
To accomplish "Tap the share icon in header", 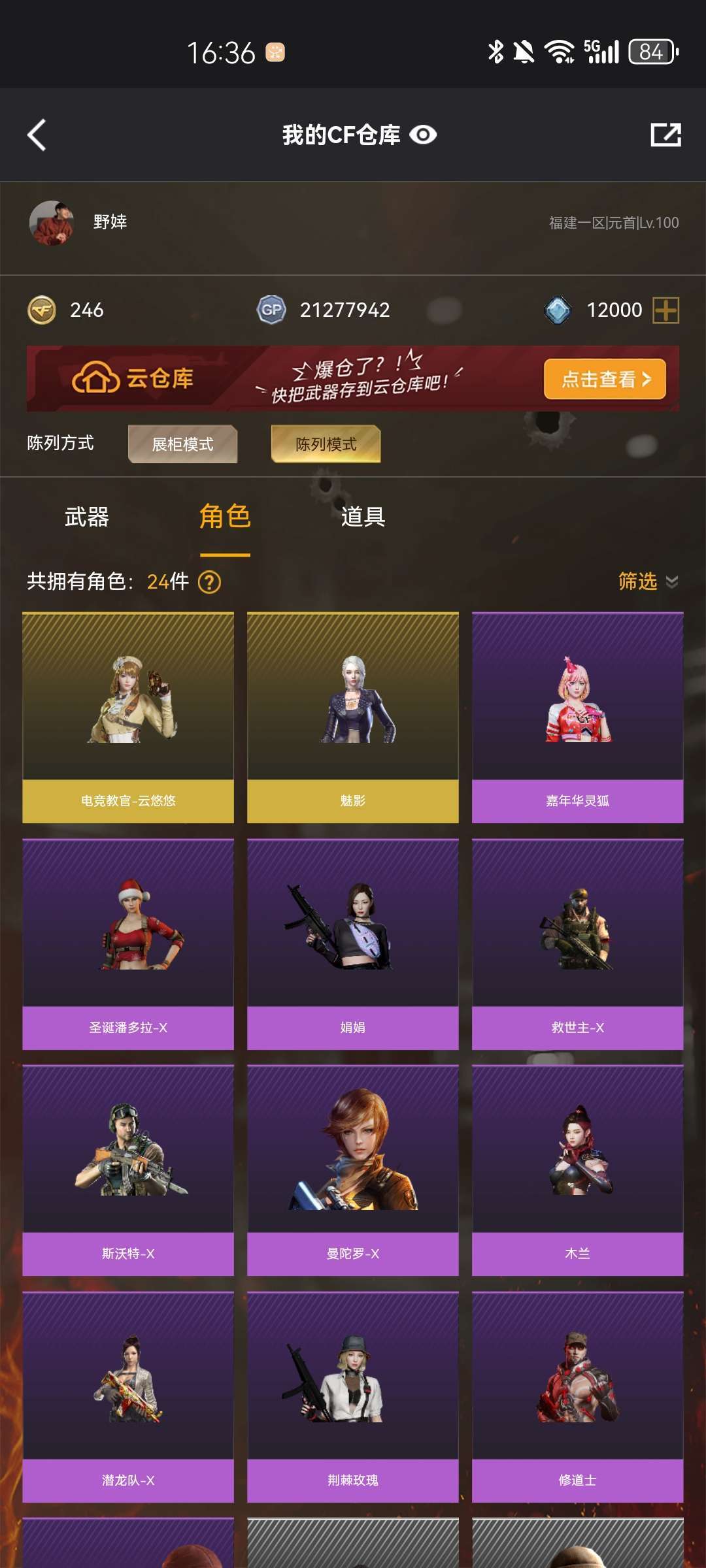I will click(665, 135).
